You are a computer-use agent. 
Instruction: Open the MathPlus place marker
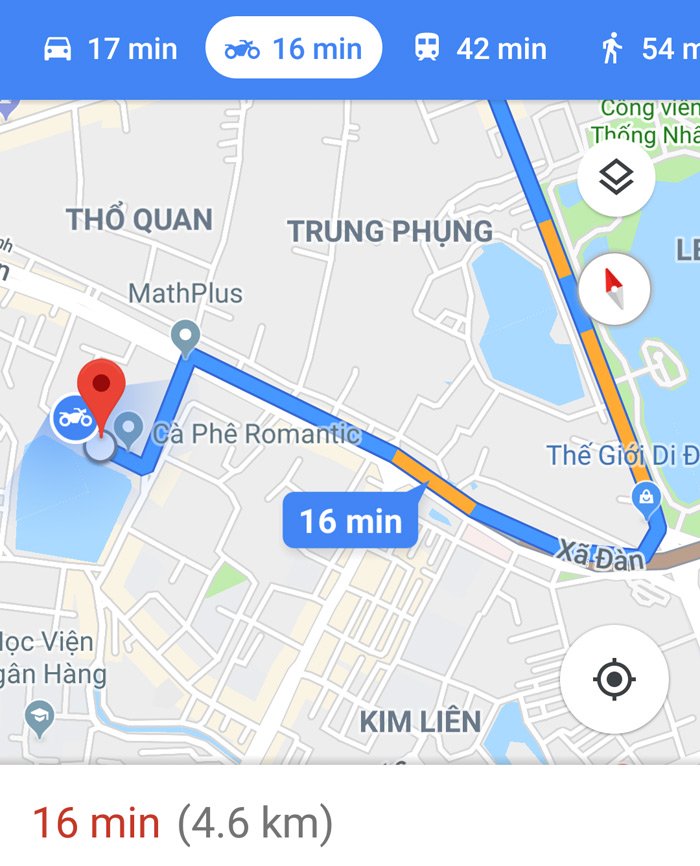[x=185, y=336]
